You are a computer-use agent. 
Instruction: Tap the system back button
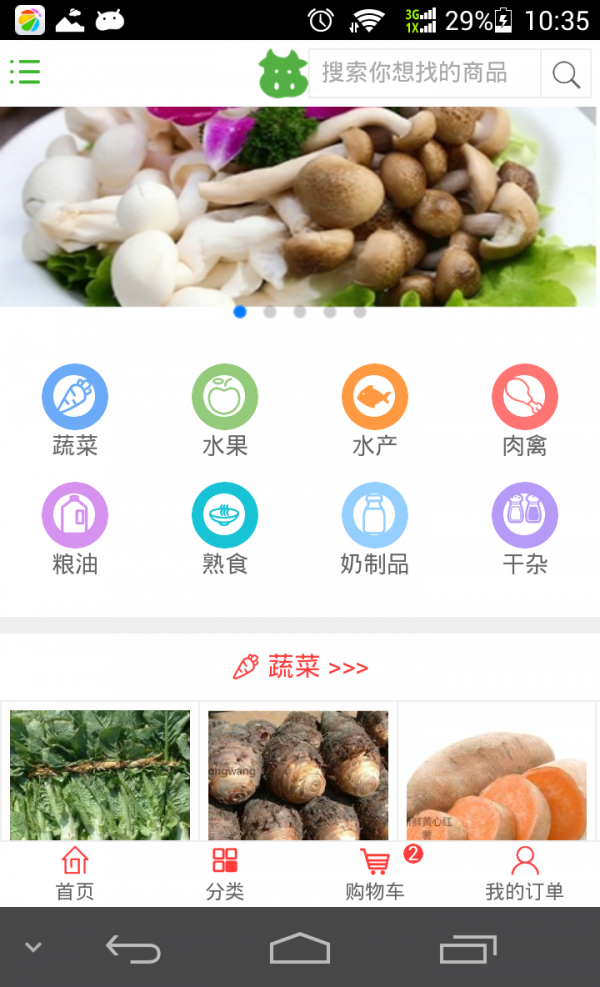point(133,948)
